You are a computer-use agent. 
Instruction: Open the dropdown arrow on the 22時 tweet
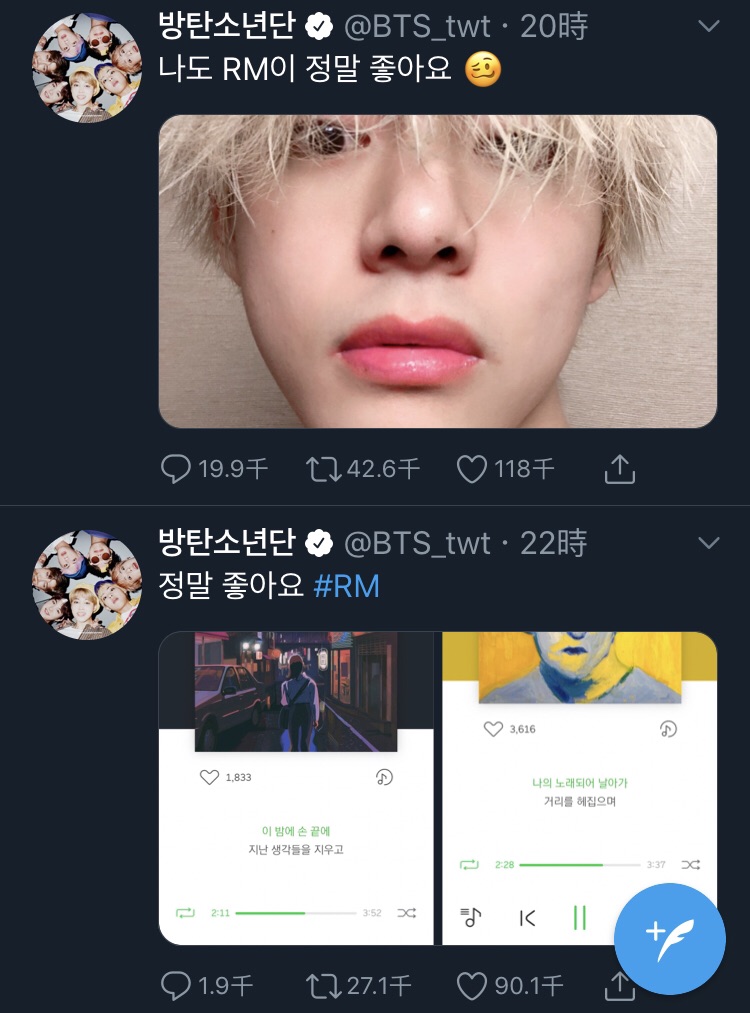click(709, 543)
